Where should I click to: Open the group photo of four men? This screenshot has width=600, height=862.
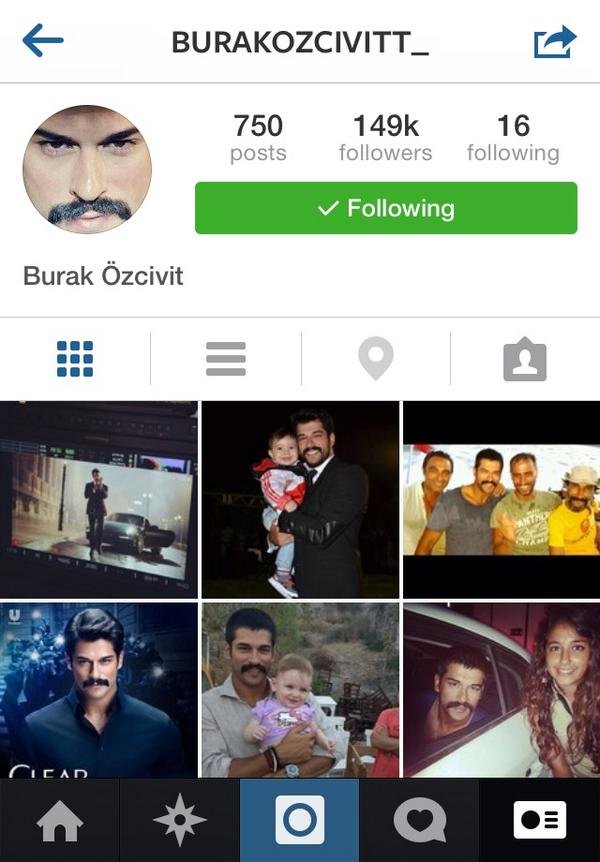pos(501,499)
